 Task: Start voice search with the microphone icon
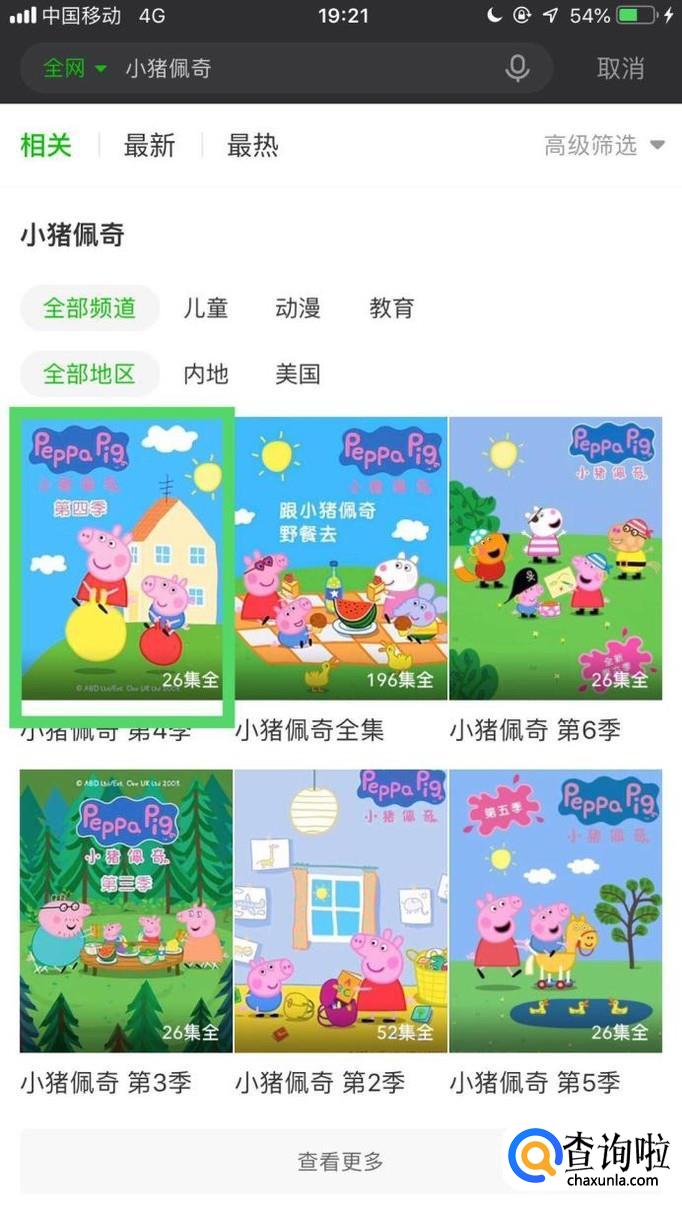(x=517, y=69)
